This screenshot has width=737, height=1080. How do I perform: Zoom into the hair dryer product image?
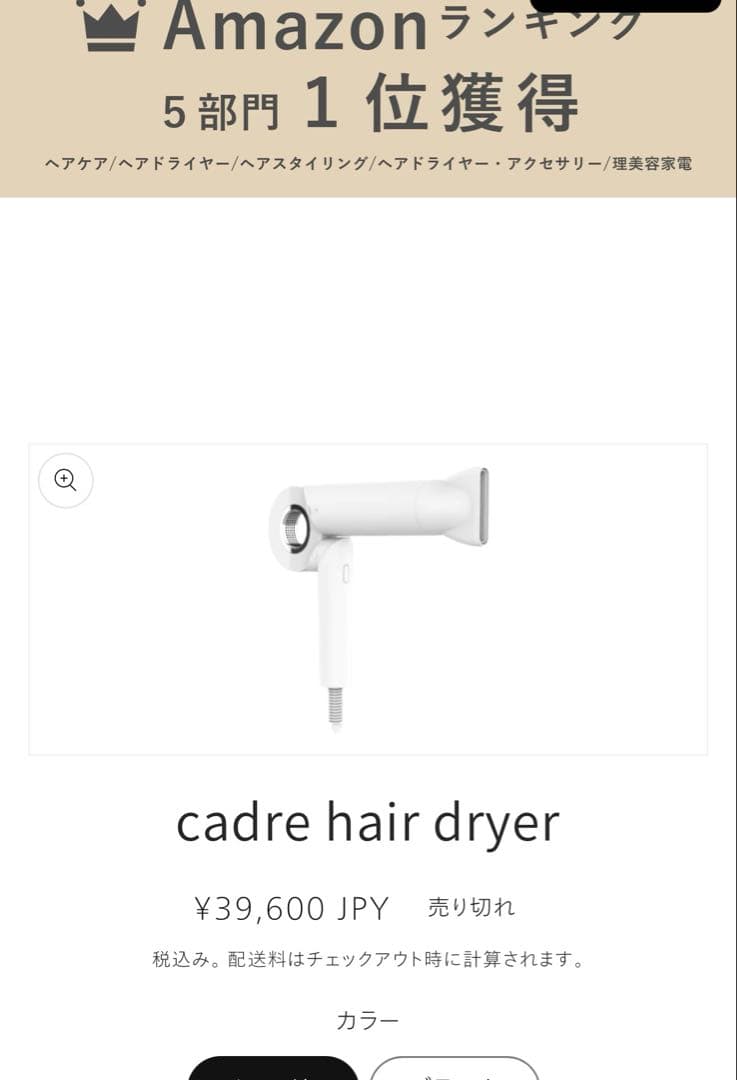(66, 480)
